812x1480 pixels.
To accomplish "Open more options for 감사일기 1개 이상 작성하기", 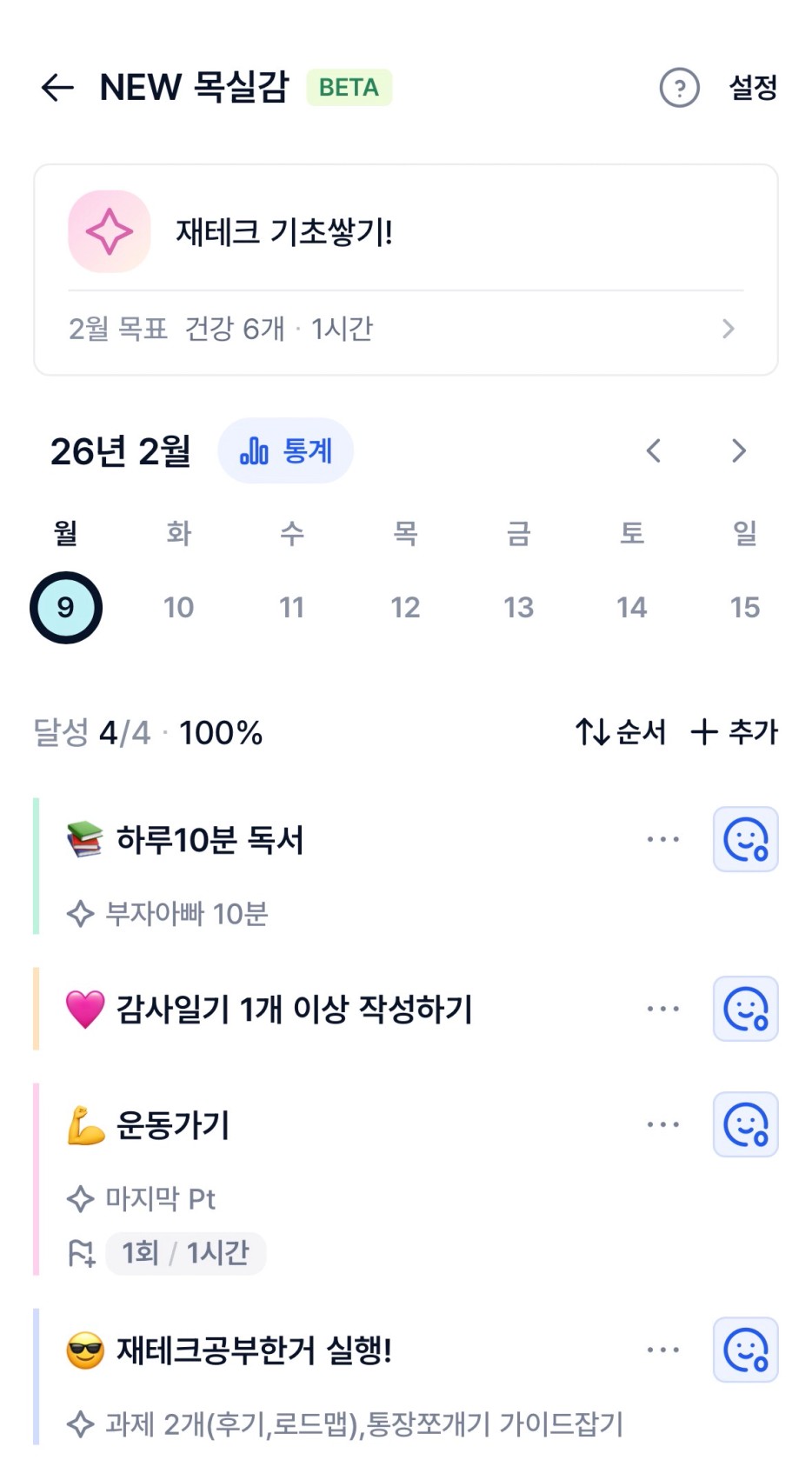I will pos(663,1010).
